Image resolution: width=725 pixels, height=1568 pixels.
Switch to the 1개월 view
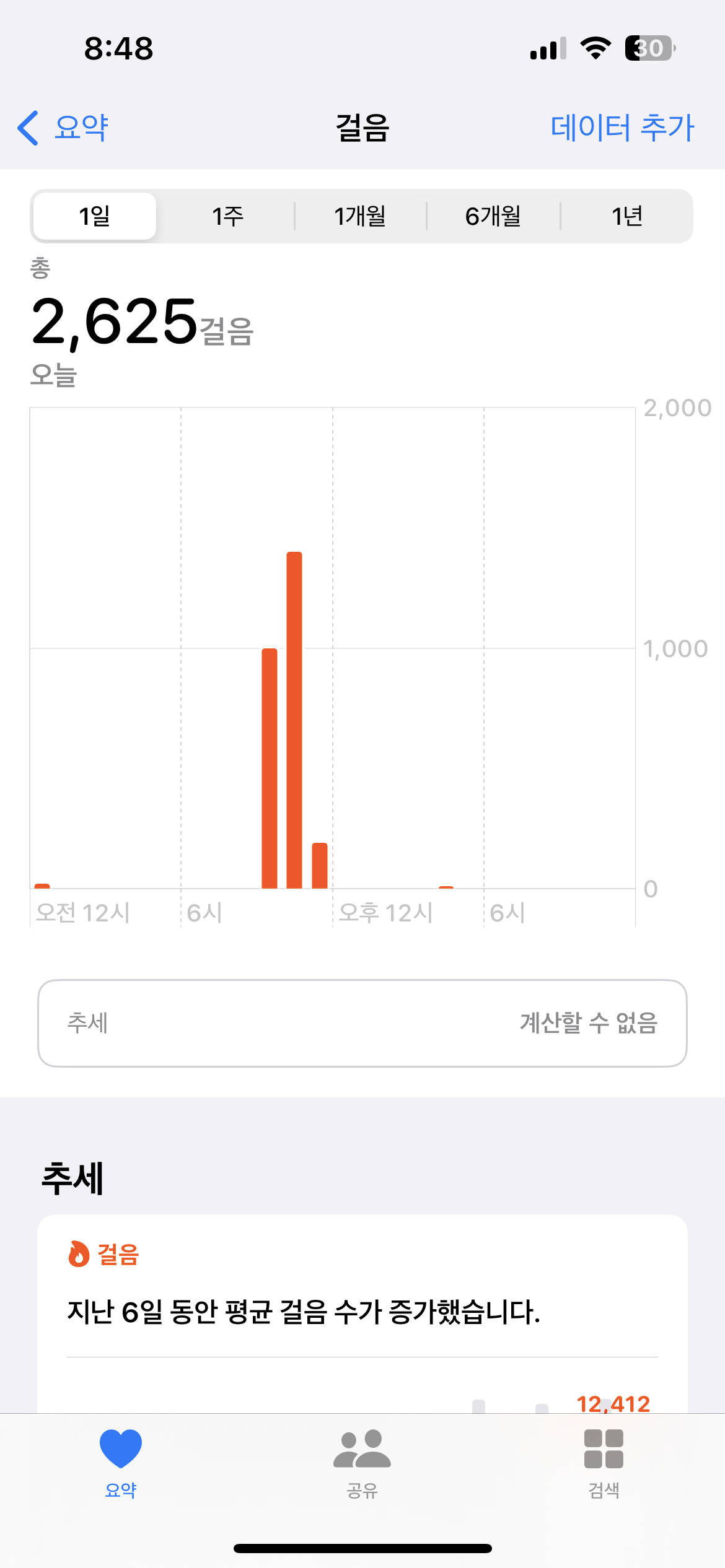point(360,216)
